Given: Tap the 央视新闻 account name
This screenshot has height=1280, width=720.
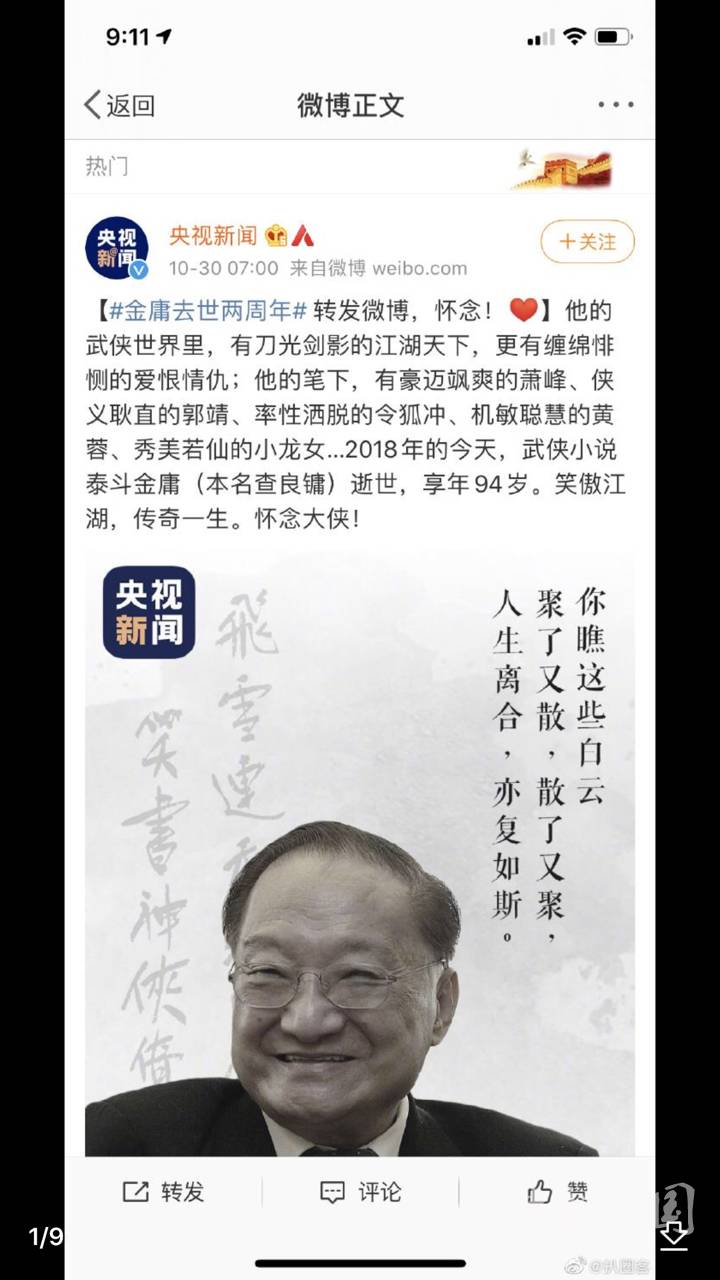Looking at the screenshot, I should pos(213,236).
